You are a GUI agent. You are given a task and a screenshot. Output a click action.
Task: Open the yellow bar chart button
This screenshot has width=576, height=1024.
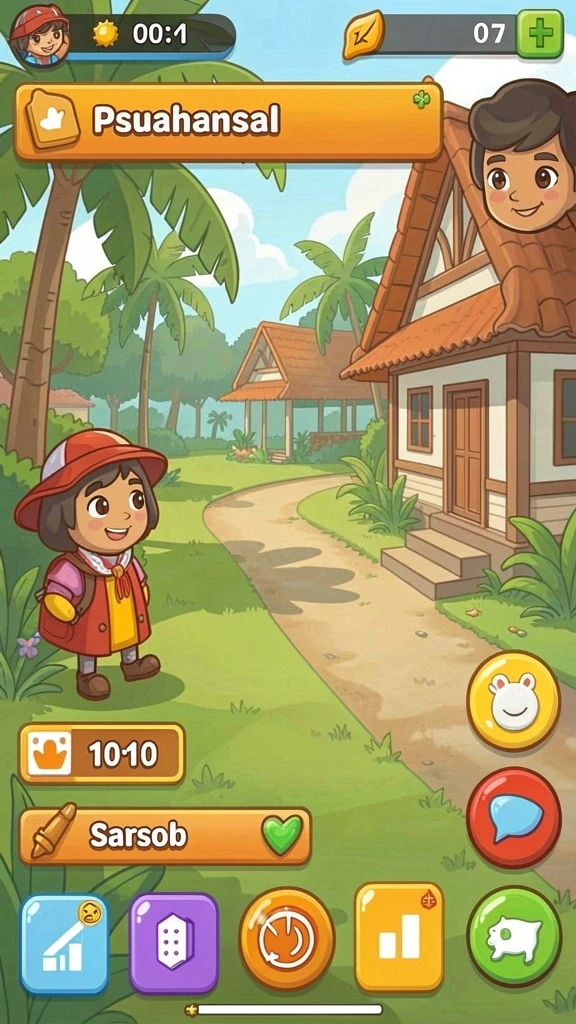399,938
